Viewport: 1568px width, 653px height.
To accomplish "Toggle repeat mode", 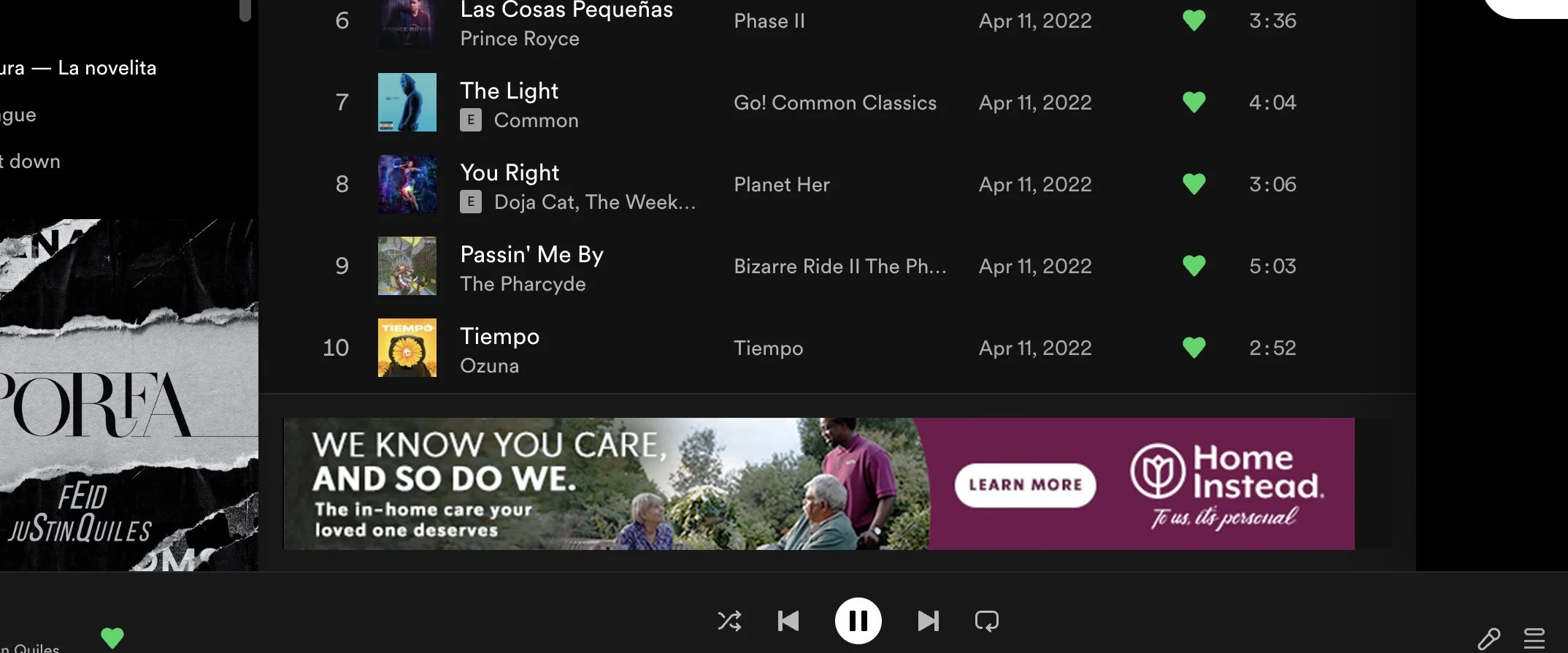I will click(986, 621).
